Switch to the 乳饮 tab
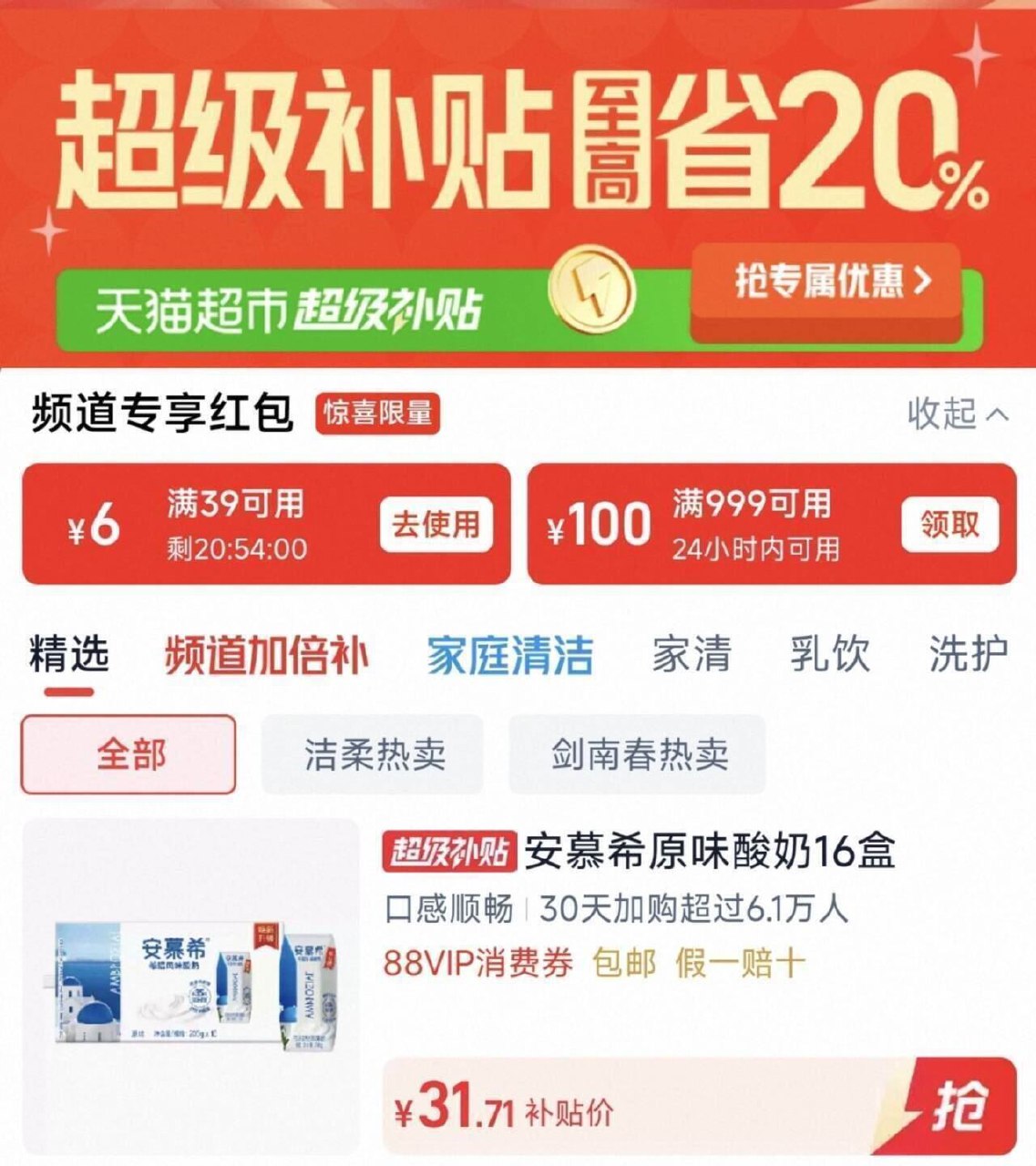The image size is (1036, 1166). tap(830, 652)
